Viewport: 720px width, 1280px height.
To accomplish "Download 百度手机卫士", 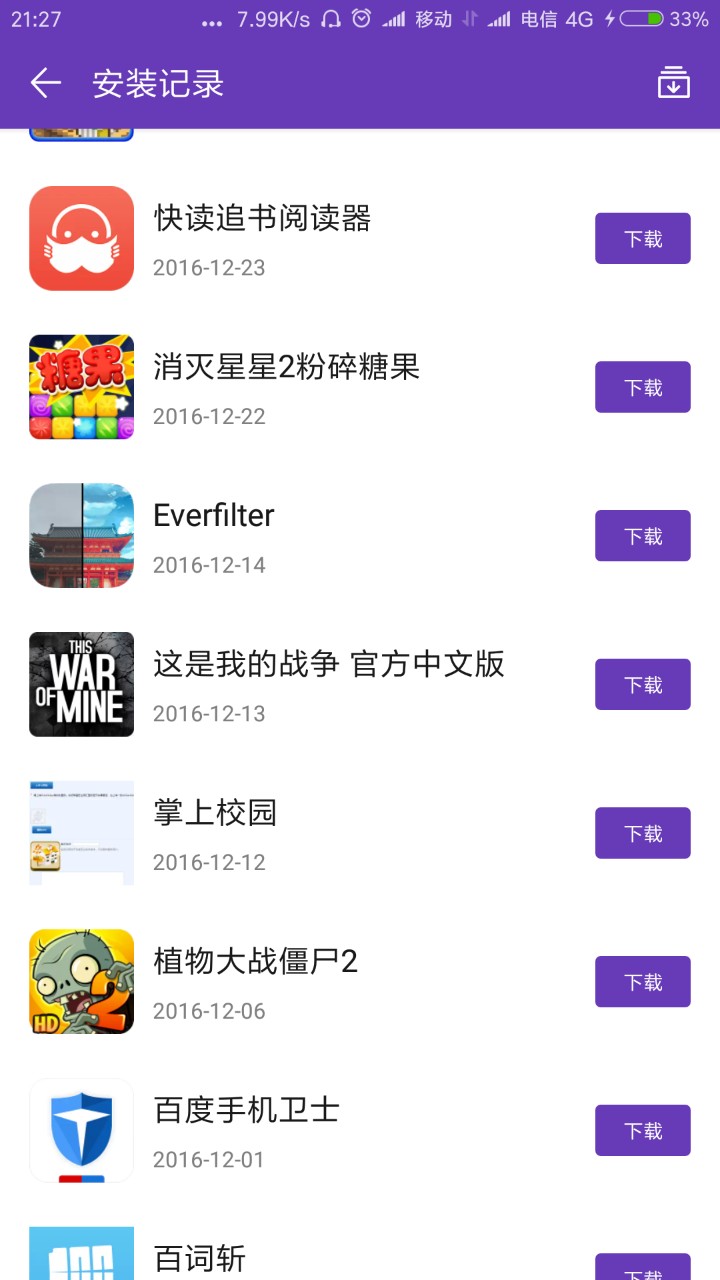I will (642, 1131).
